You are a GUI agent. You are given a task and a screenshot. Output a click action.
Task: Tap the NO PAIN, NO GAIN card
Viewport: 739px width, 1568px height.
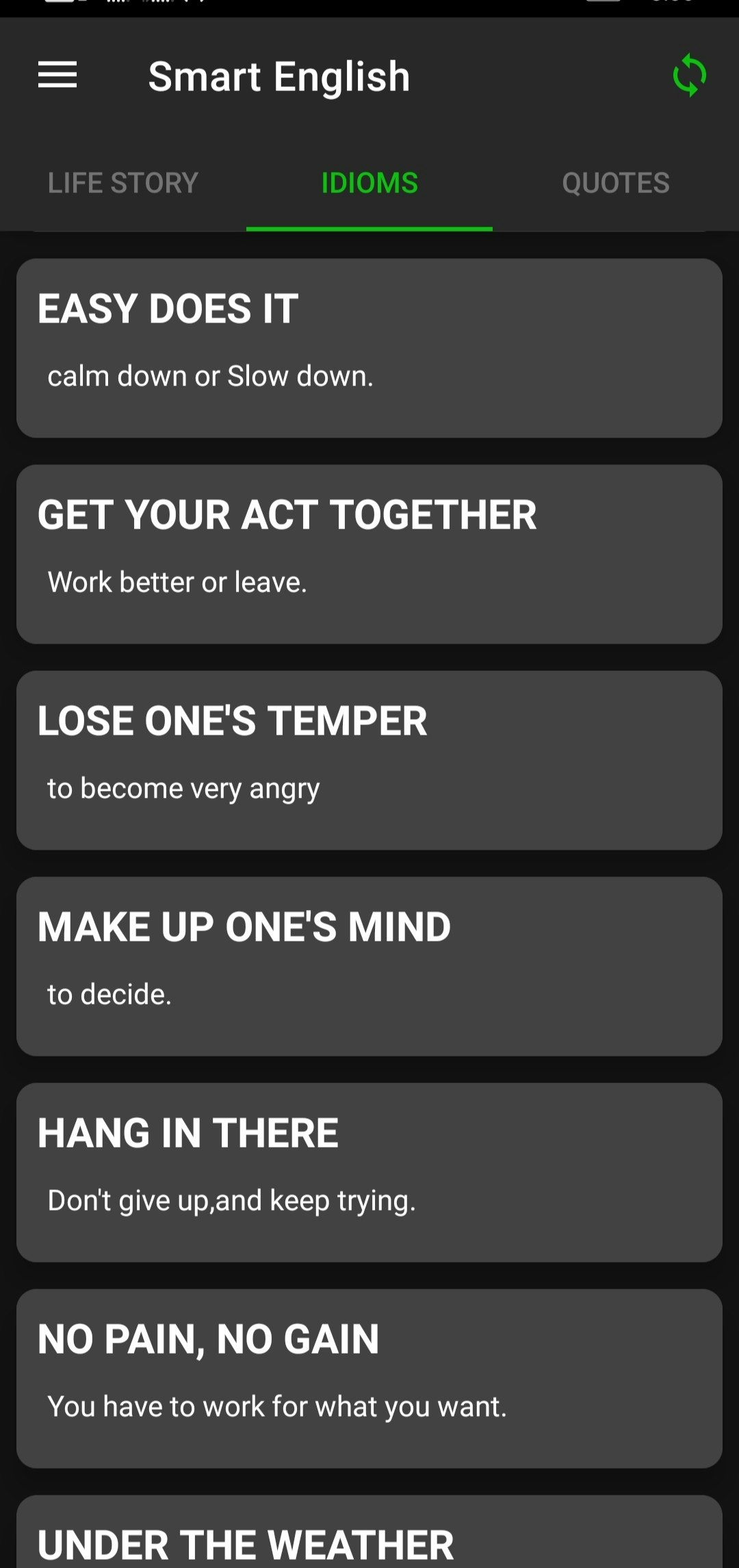pyautogui.click(x=369, y=1378)
